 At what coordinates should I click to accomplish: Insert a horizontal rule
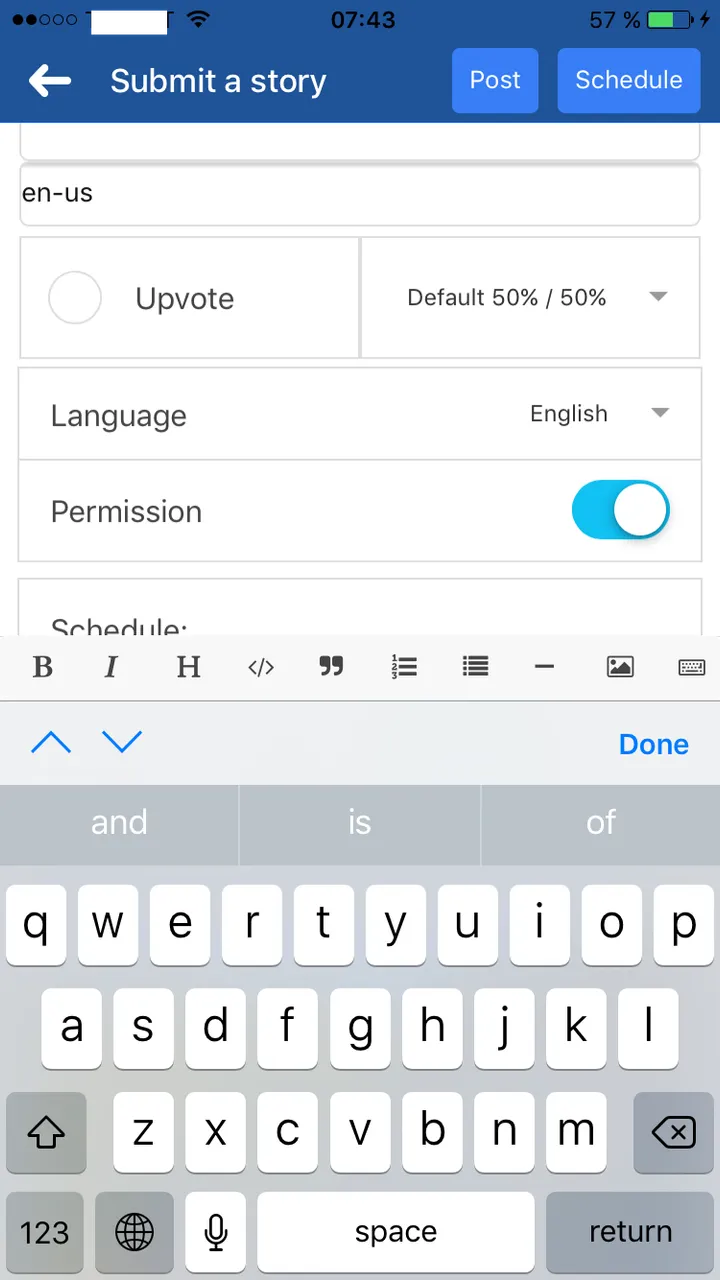point(545,667)
